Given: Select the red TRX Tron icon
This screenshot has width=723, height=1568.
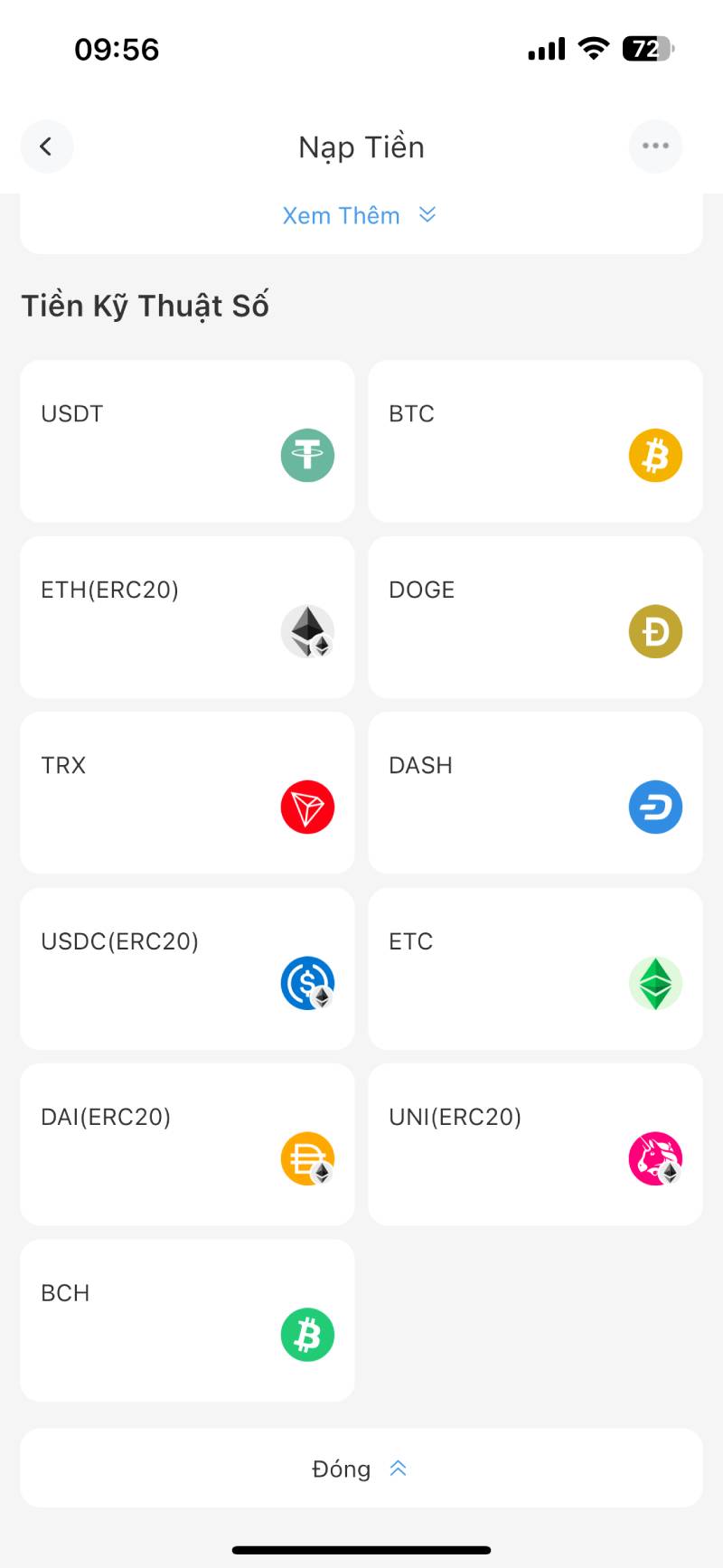Looking at the screenshot, I should [x=307, y=806].
